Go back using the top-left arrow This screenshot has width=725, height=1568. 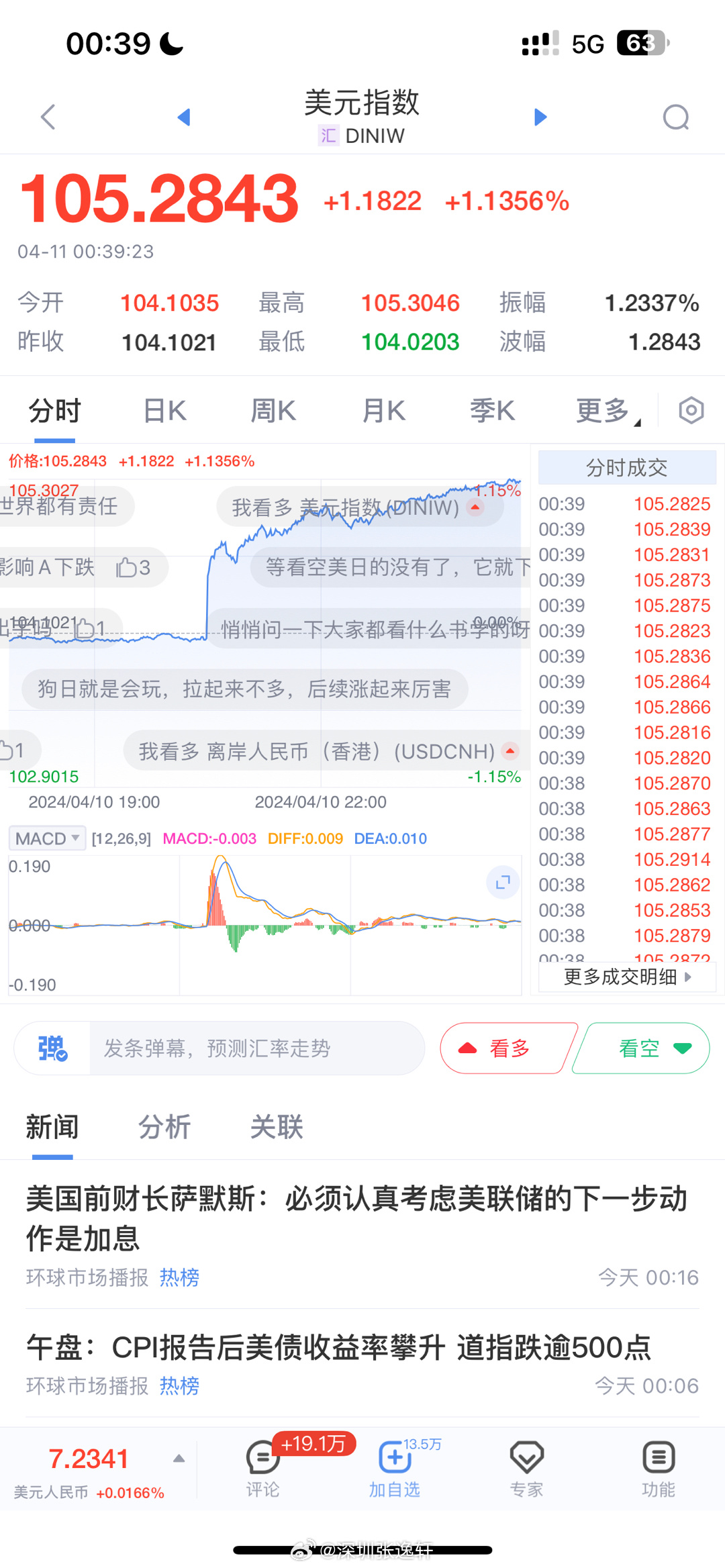pyautogui.click(x=48, y=117)
